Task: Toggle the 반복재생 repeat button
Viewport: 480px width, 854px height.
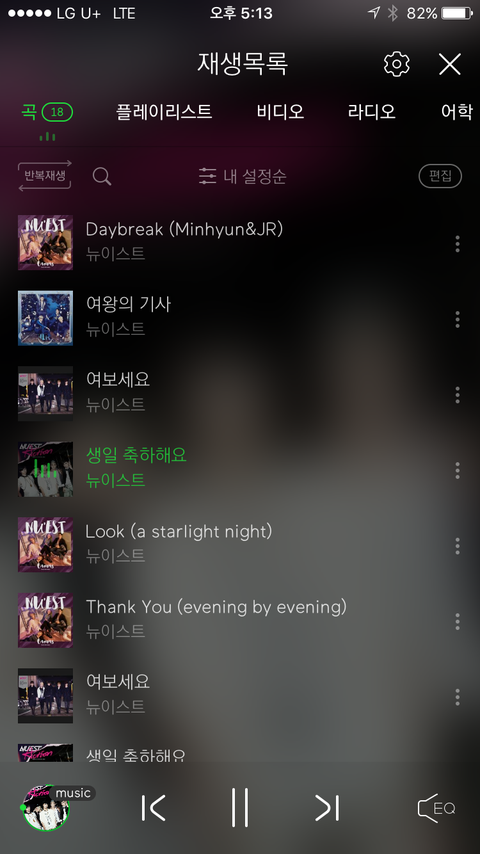Action: tap(45, 175)
